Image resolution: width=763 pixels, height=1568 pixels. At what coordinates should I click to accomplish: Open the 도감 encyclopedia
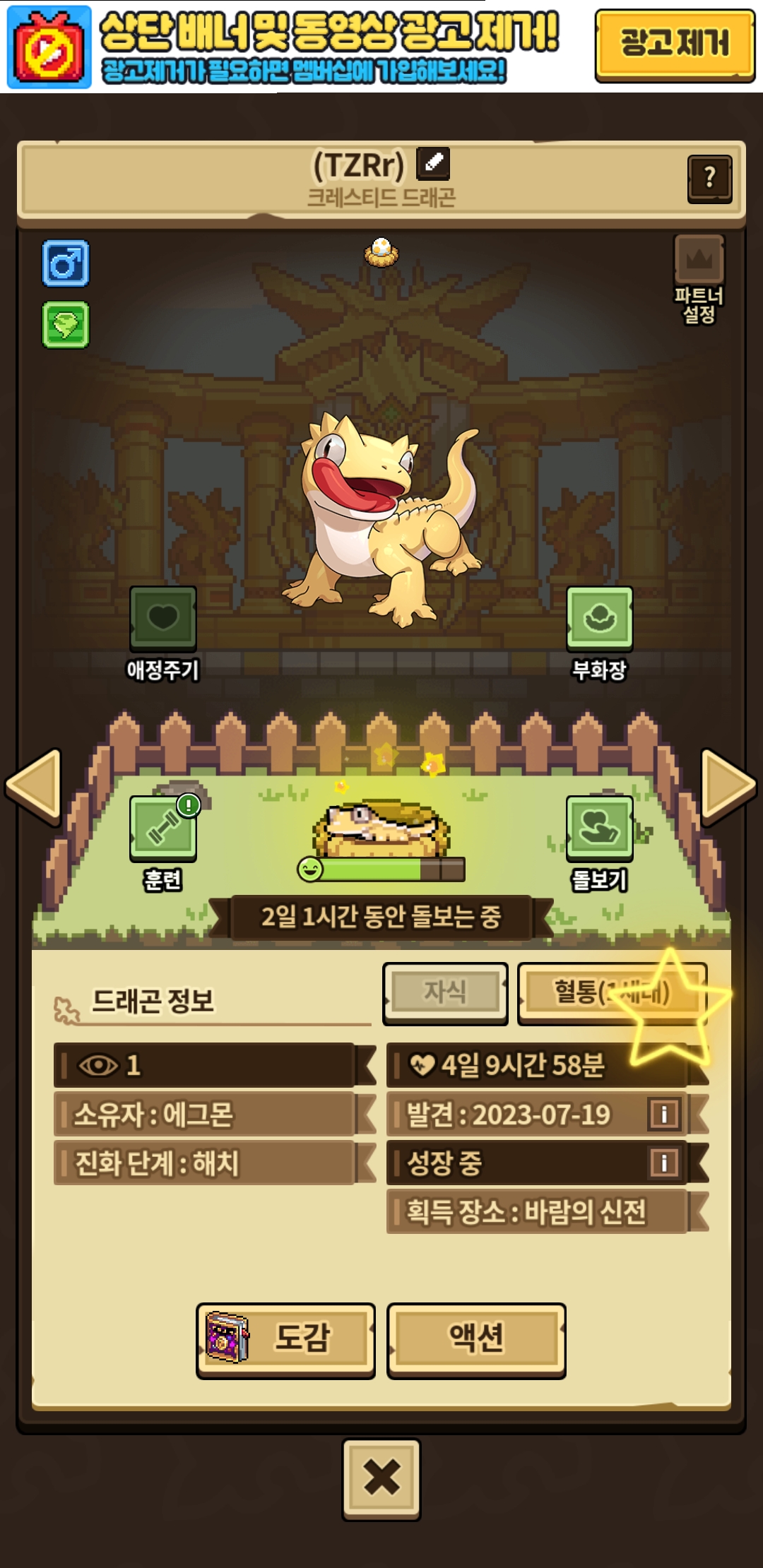click(285, 1340)
